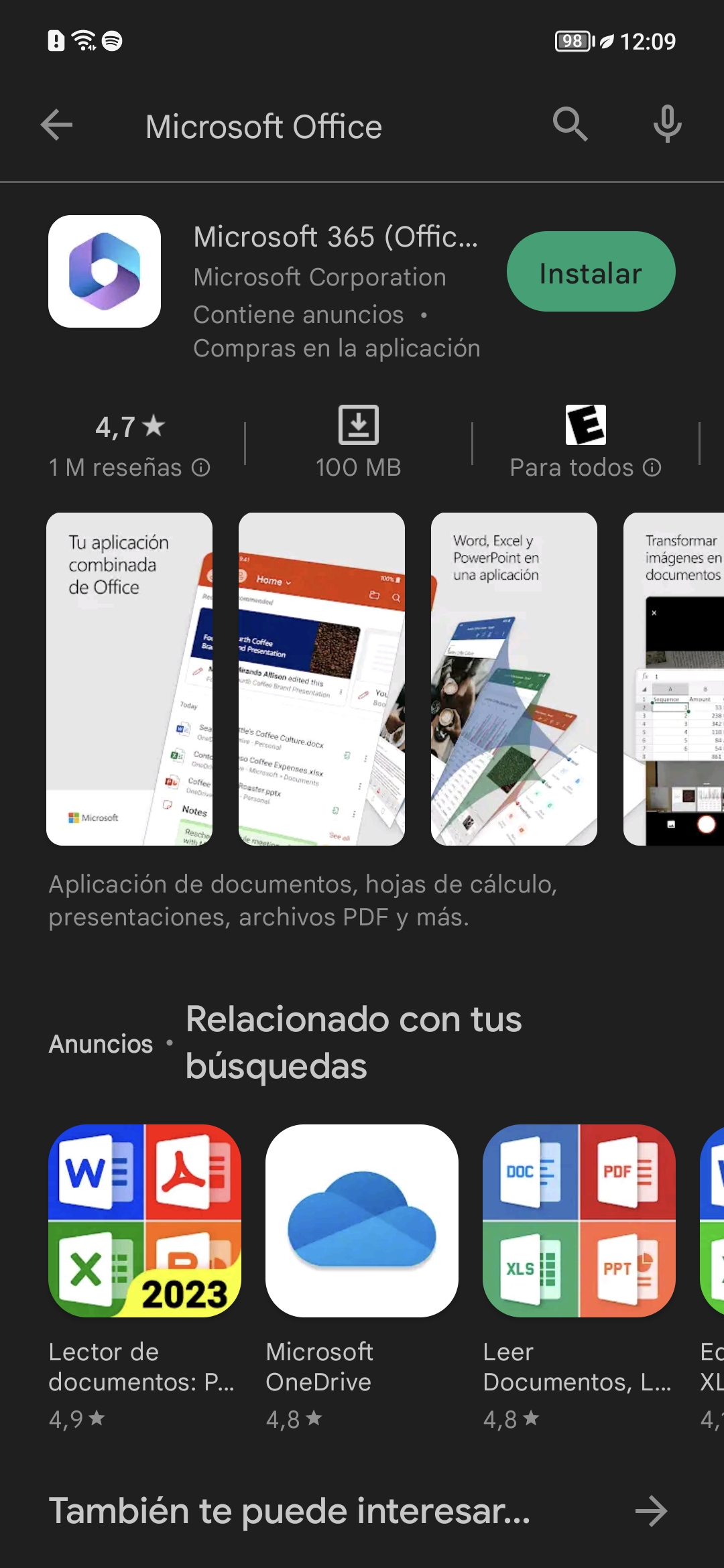Show info about the 1 M reseñas rating
Viewport: 724px width, 1568px height.
point(201,468)
